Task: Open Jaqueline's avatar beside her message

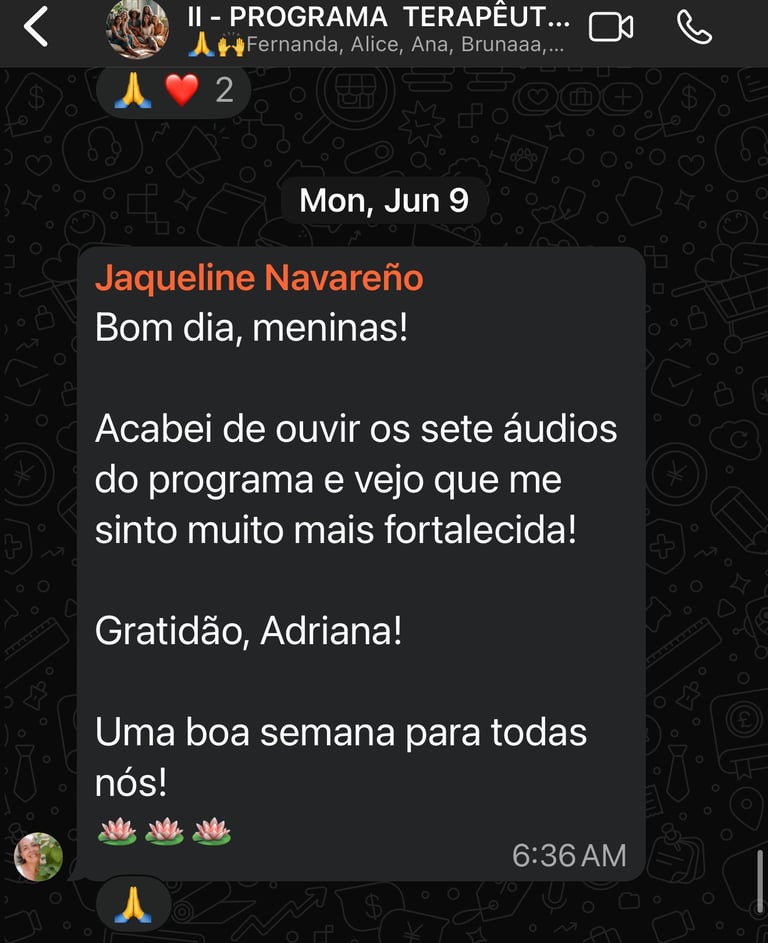Action: [x=39, y=856]
